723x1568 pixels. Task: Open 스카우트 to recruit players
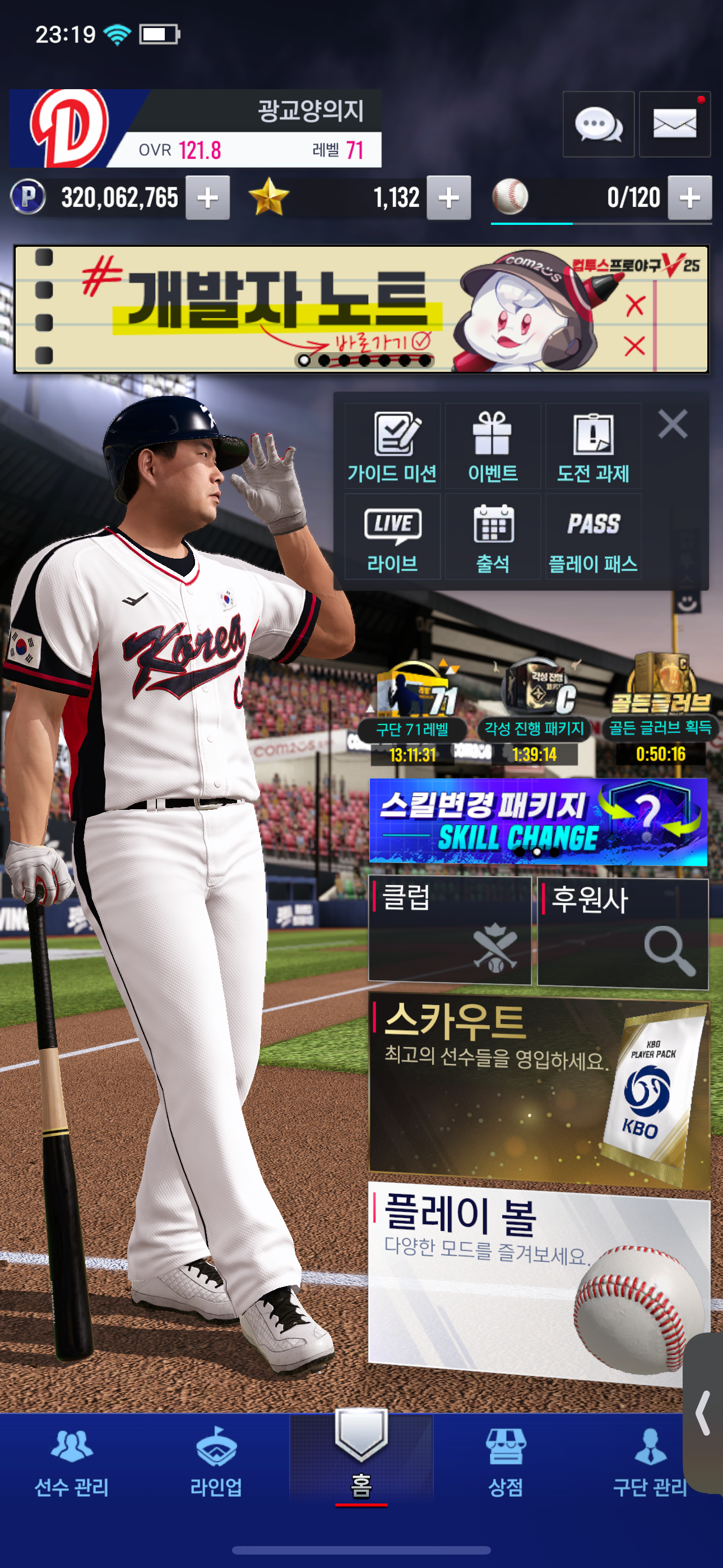[538, 1093]
